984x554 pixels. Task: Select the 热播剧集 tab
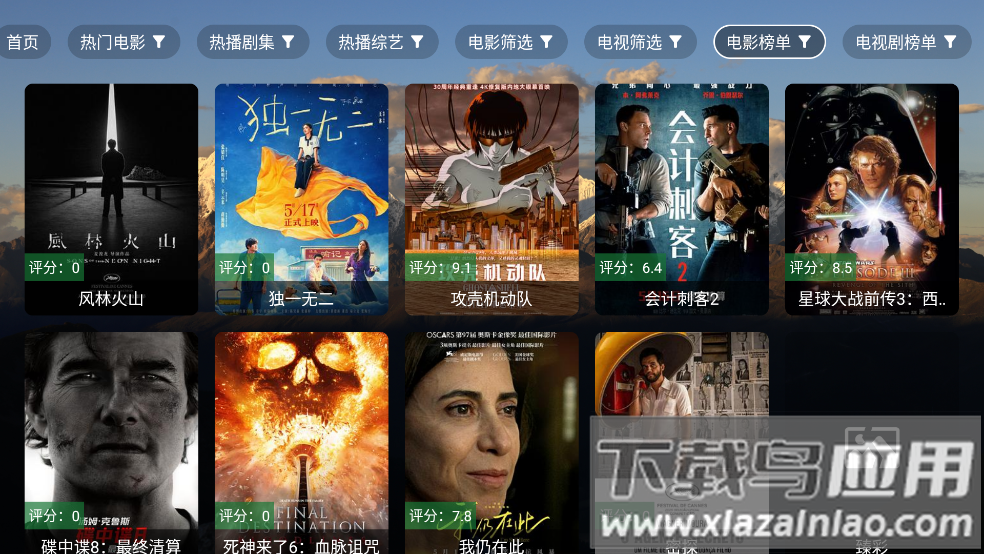click(x=252, y=42)
